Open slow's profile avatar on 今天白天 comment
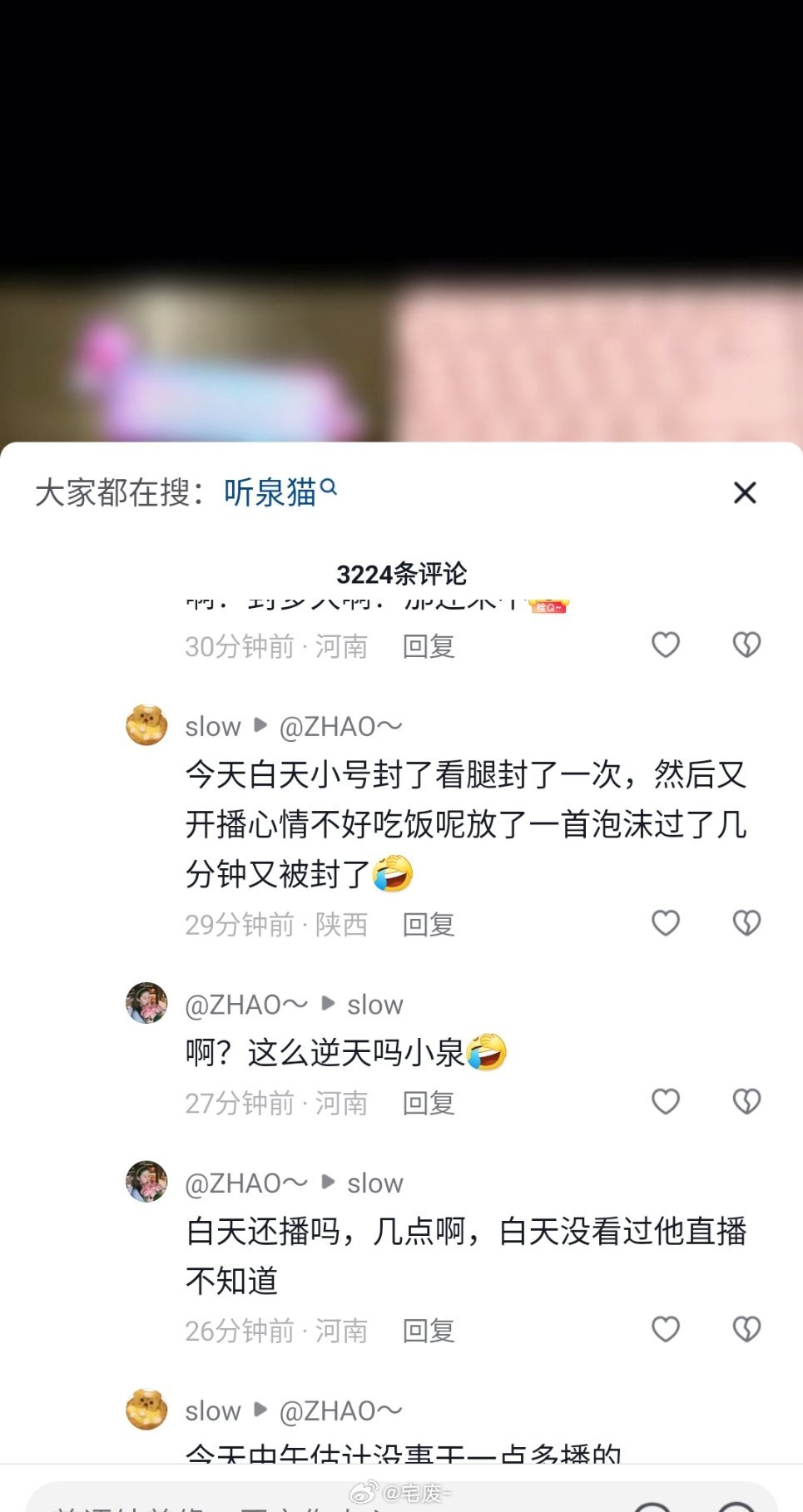The width and height of the screenshot is (803, 1512). click(x=146, y=725)
